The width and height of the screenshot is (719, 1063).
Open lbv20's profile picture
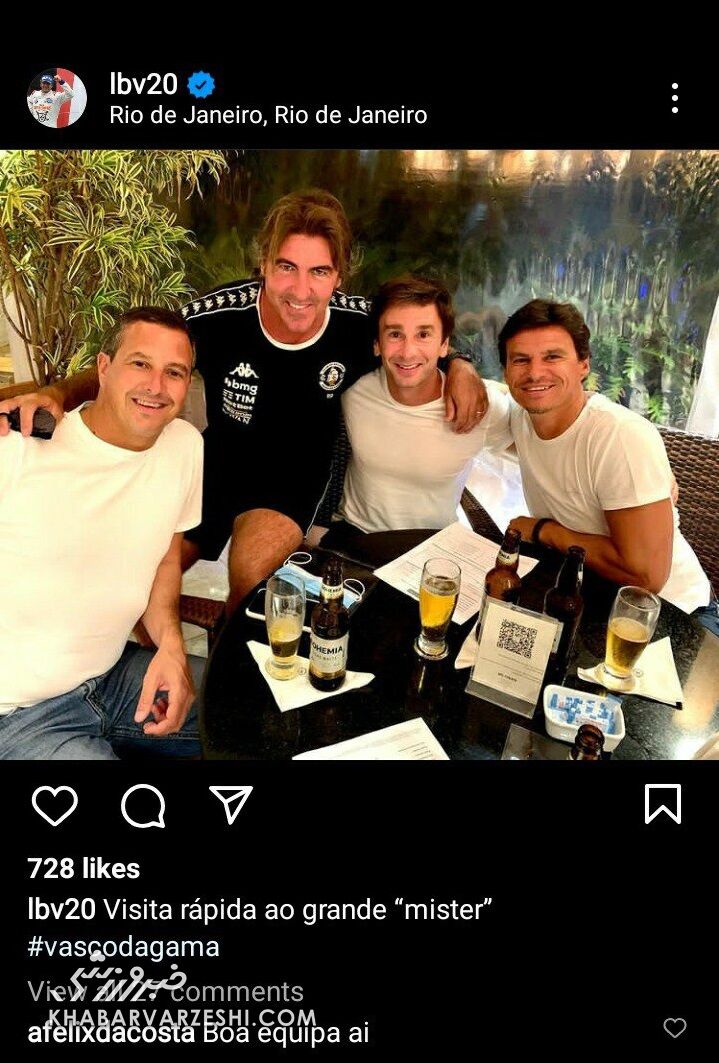tap(56, 98)
